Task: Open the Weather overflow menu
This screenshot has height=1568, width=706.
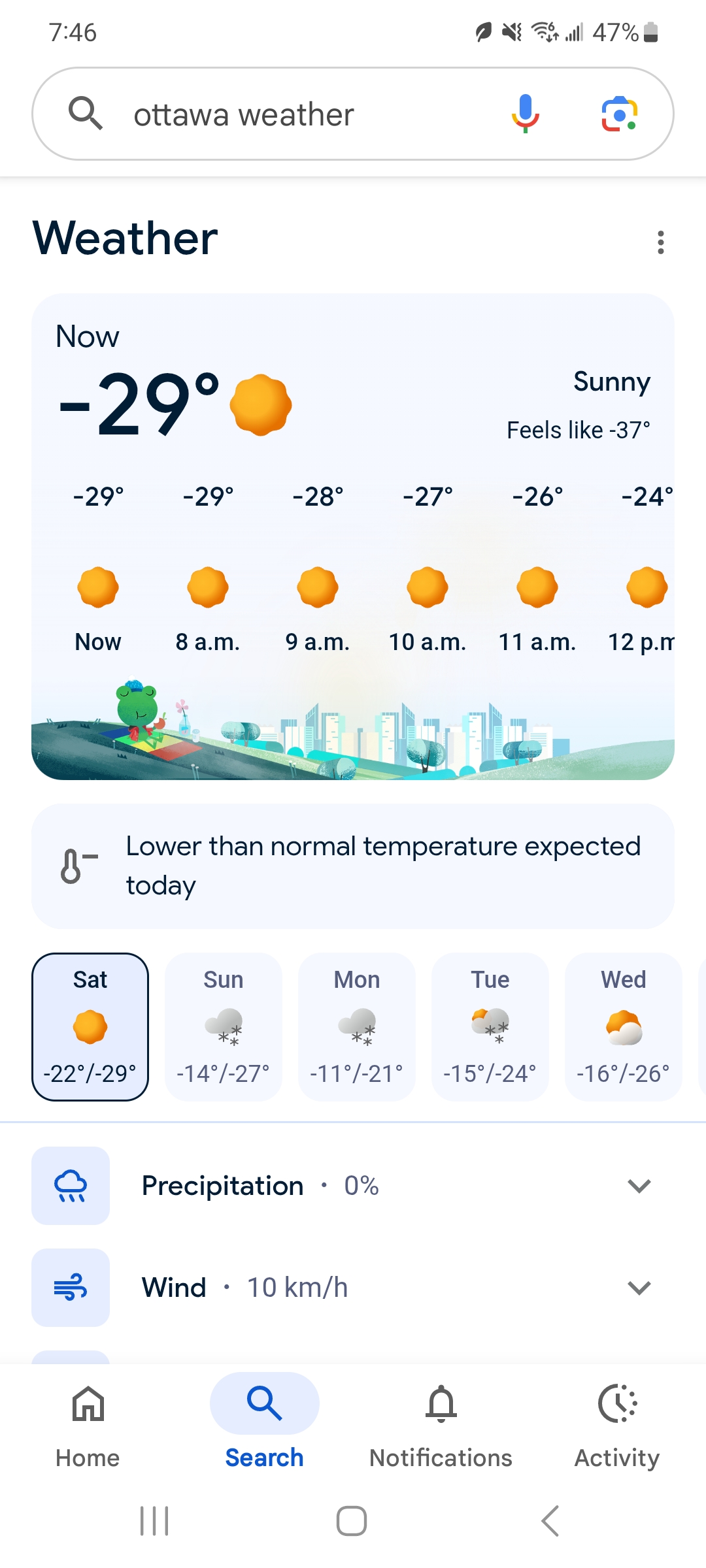Action: [x=660, y=242]
